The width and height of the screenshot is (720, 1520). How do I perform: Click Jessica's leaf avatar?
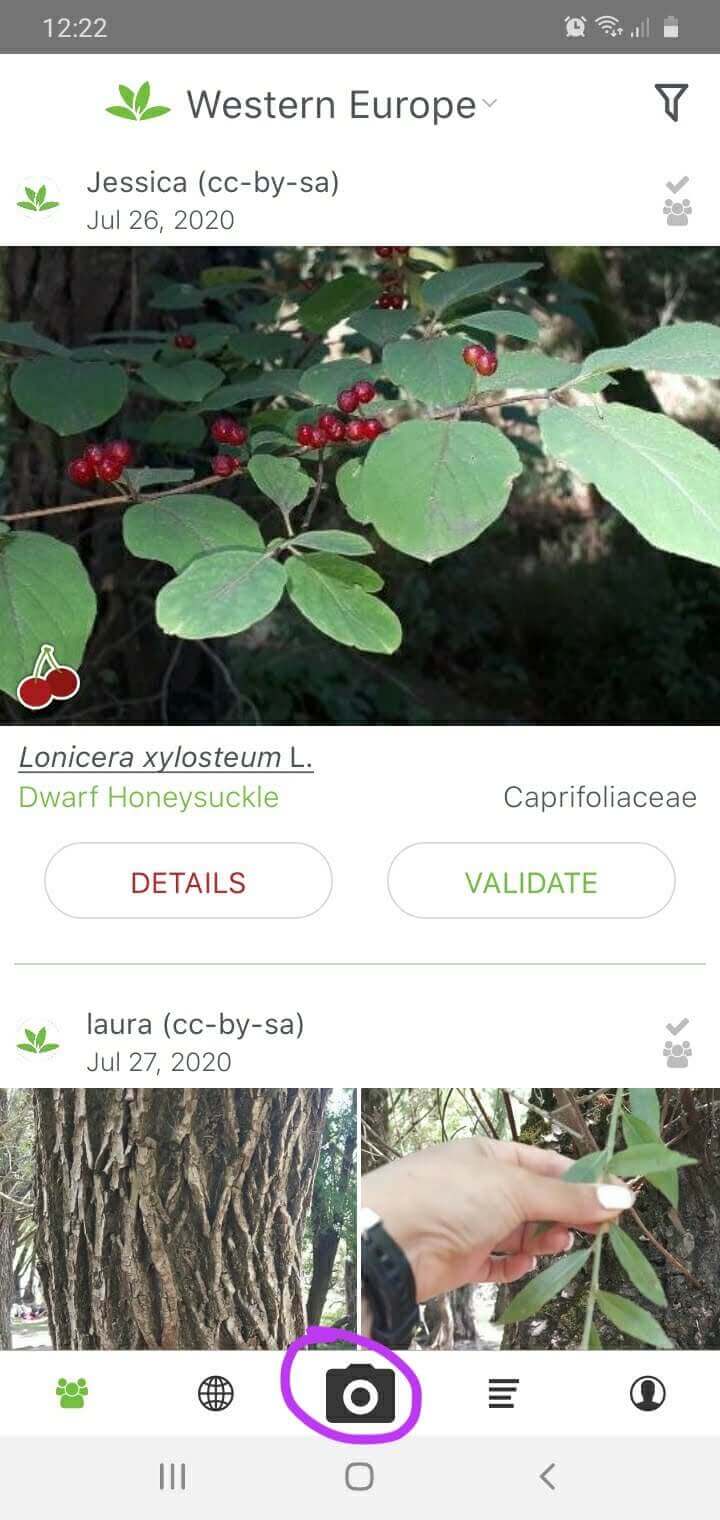pos(38,197)
